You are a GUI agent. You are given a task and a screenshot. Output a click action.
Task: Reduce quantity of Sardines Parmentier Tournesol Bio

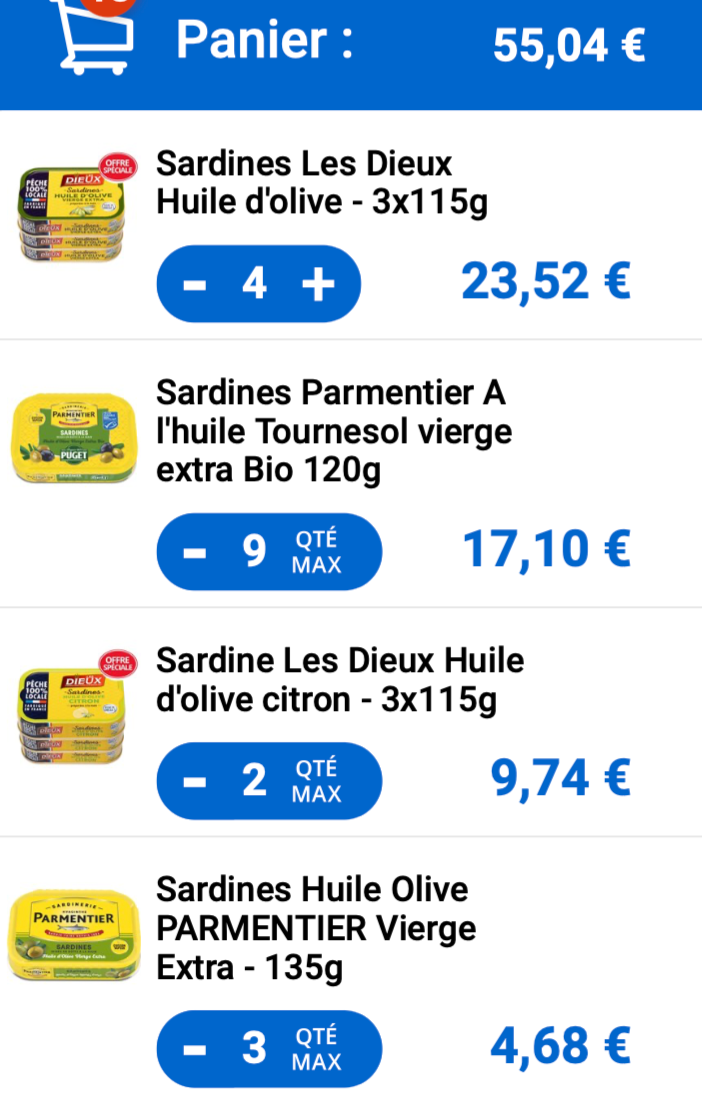195,552
